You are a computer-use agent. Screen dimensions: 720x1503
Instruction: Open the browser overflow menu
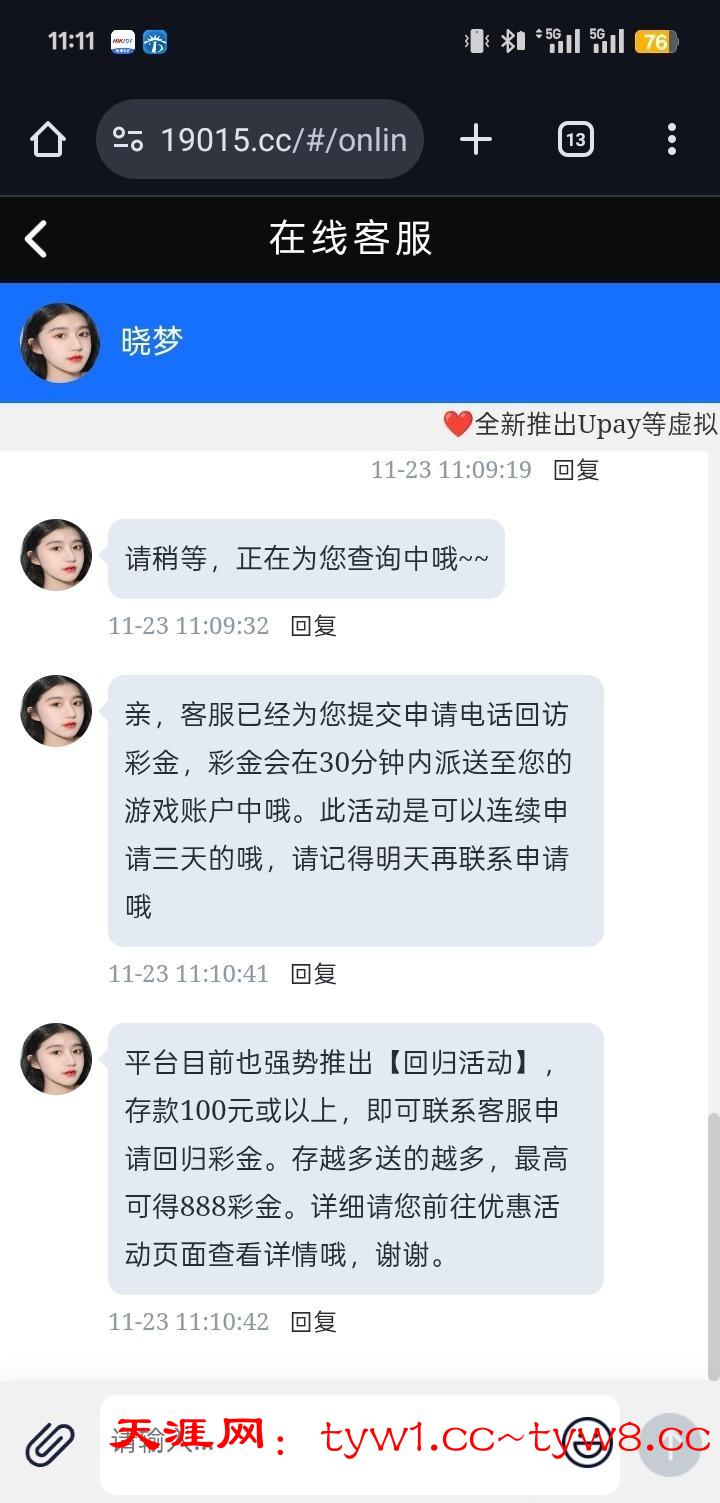point(671,139)
